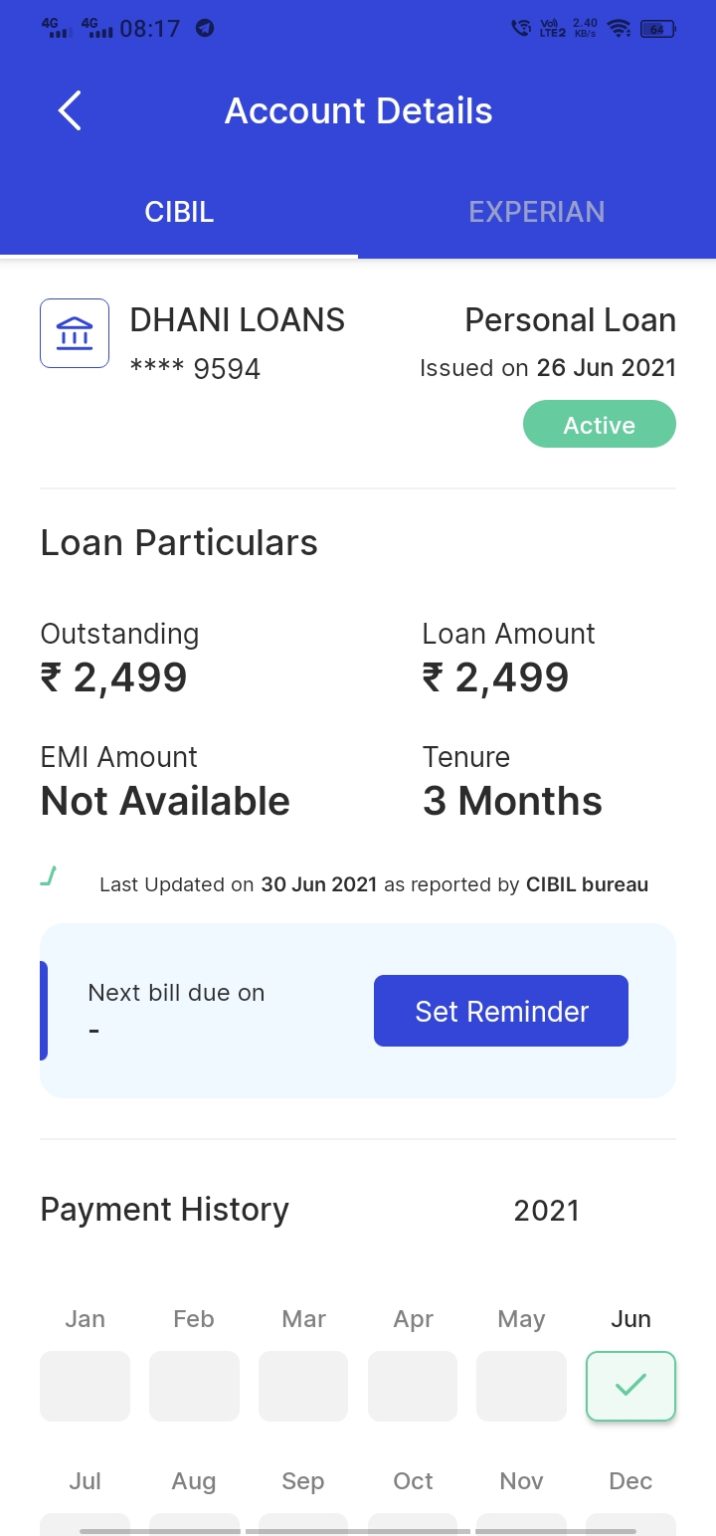Go back from Account Details
Image resolution: width=716 pixels, height=1536 pixels.
69,111
